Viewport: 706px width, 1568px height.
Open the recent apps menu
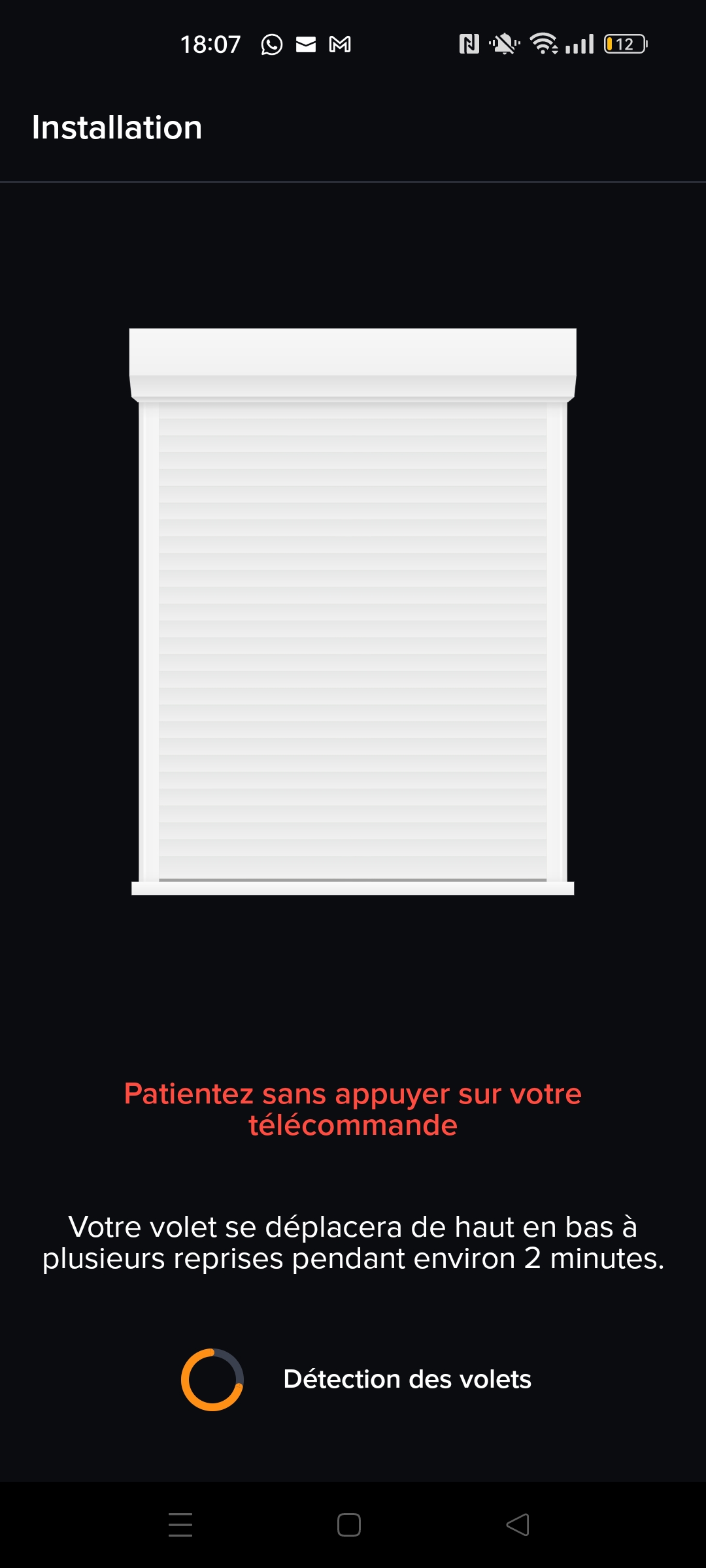pyautogui.click(x=180, y=1525)
